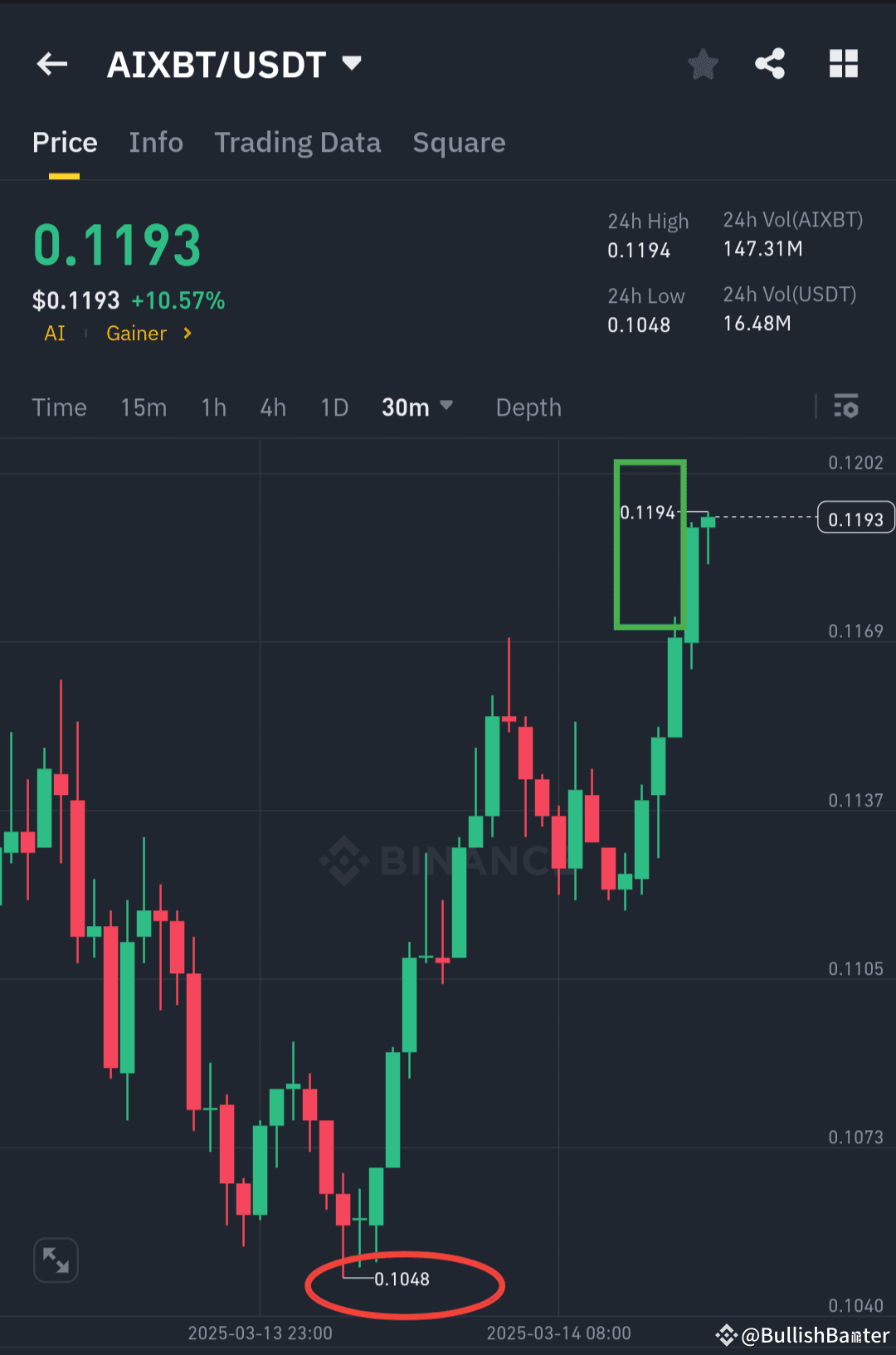The image size is (896, 1355).
Task: Tap the AI category tag
Action: [54, 334]
